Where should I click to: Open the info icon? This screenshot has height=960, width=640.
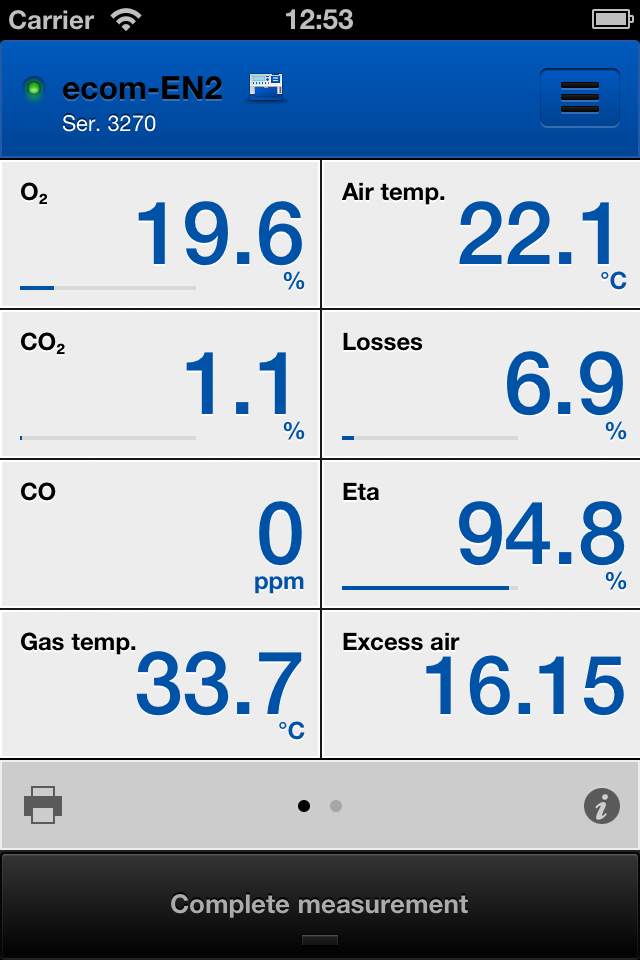pyautogui.click(x=601, y=806)
